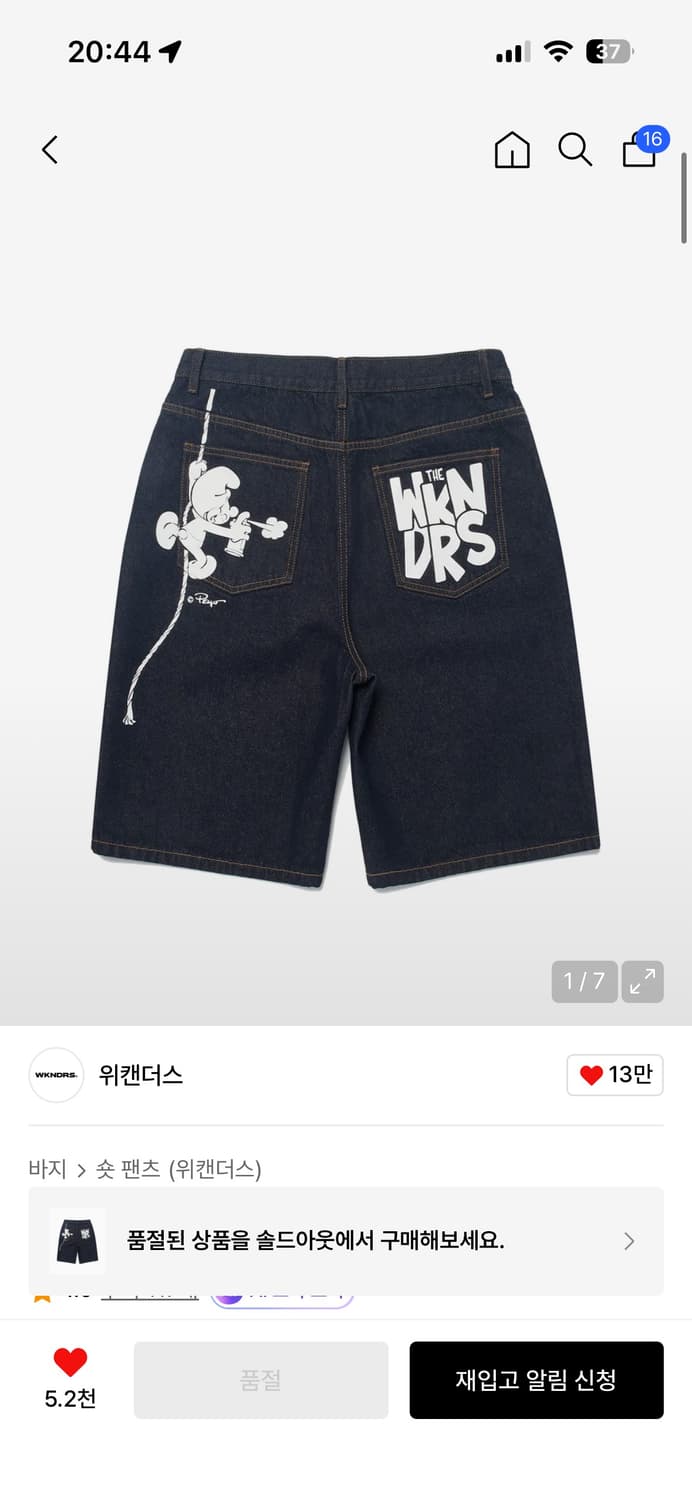Open the 숏 팬츠 (위캔더스) breadcrumb
This screenshot has height=1500, width=692.
pyautogui.click(x=178, y=1169)
